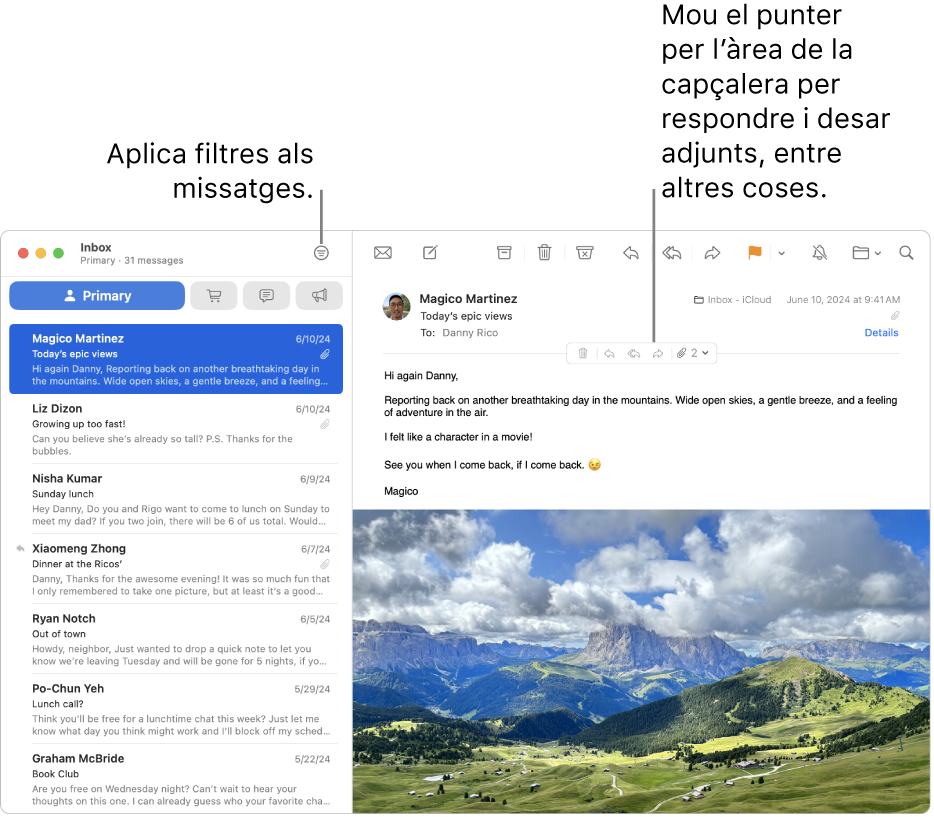934x817 pixels.
Task: Archive the selected message
Action: tap(505, 253)
